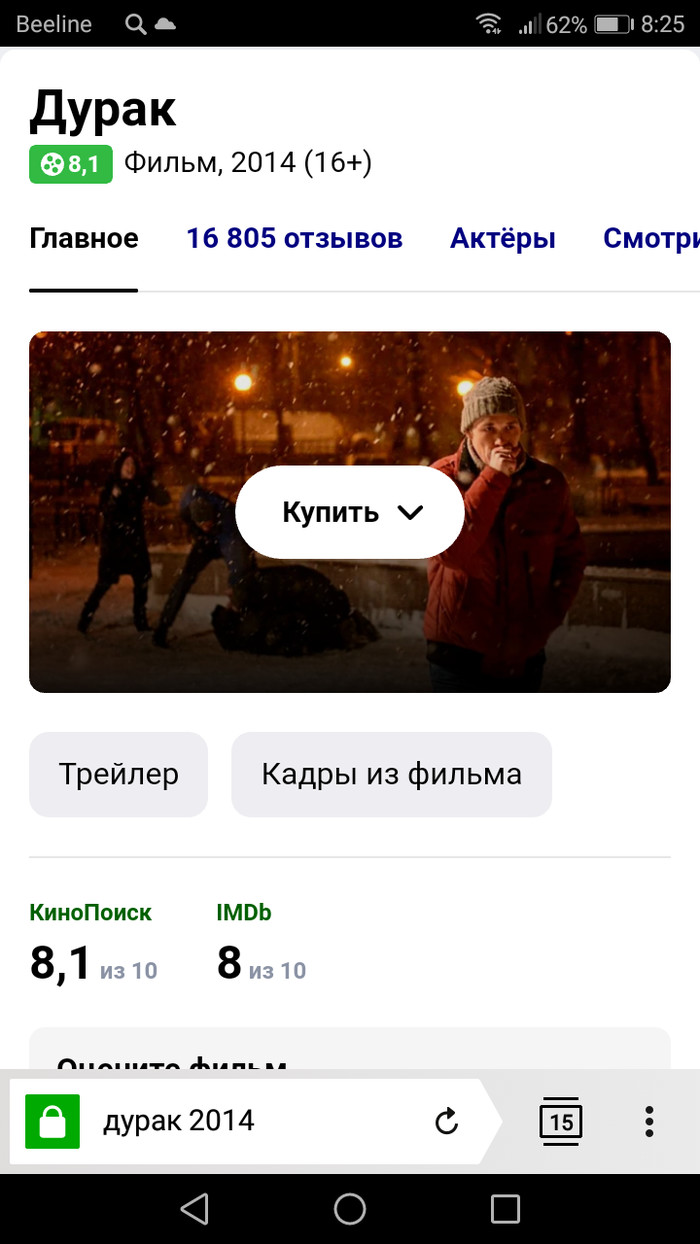Screen dimensions: 700x1244
Task: Open the КиноПоиск rating link
Action: click(91, 912)
